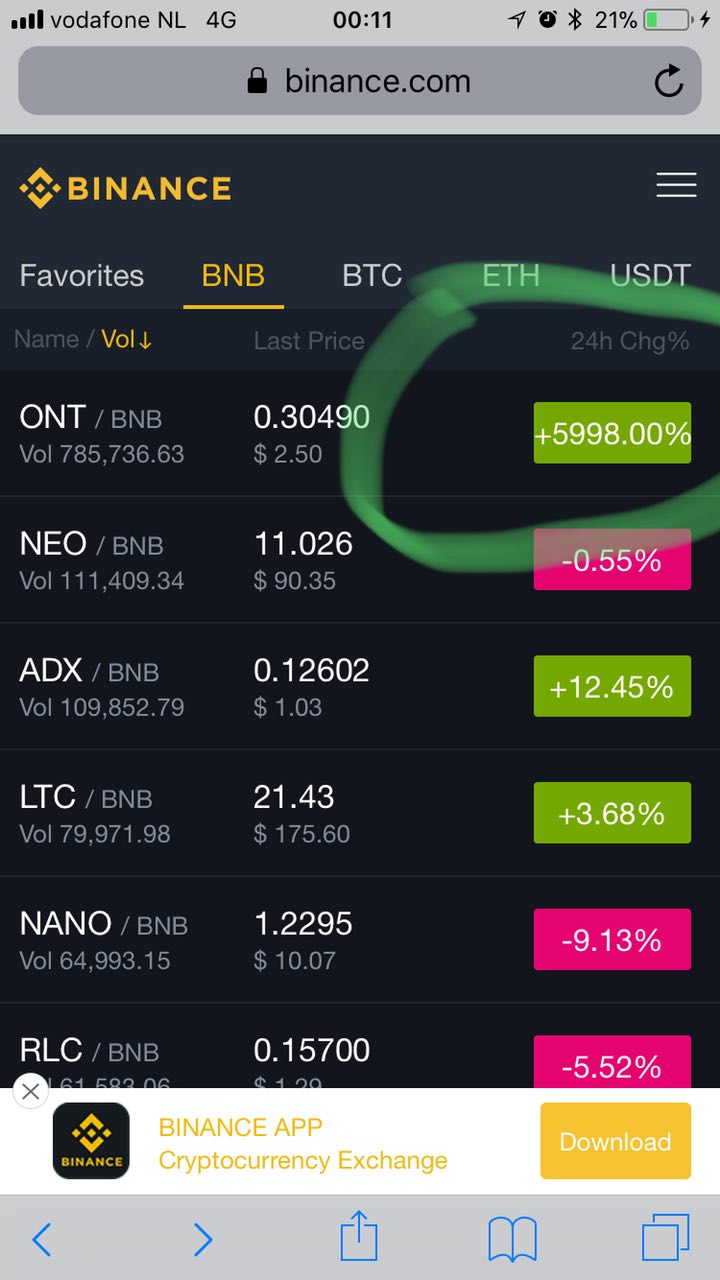The width and height of the screenshot is (720, 1280).
Task: Switch to the Favorites tab
Action: pyautogui.click(x=82, y=276)
